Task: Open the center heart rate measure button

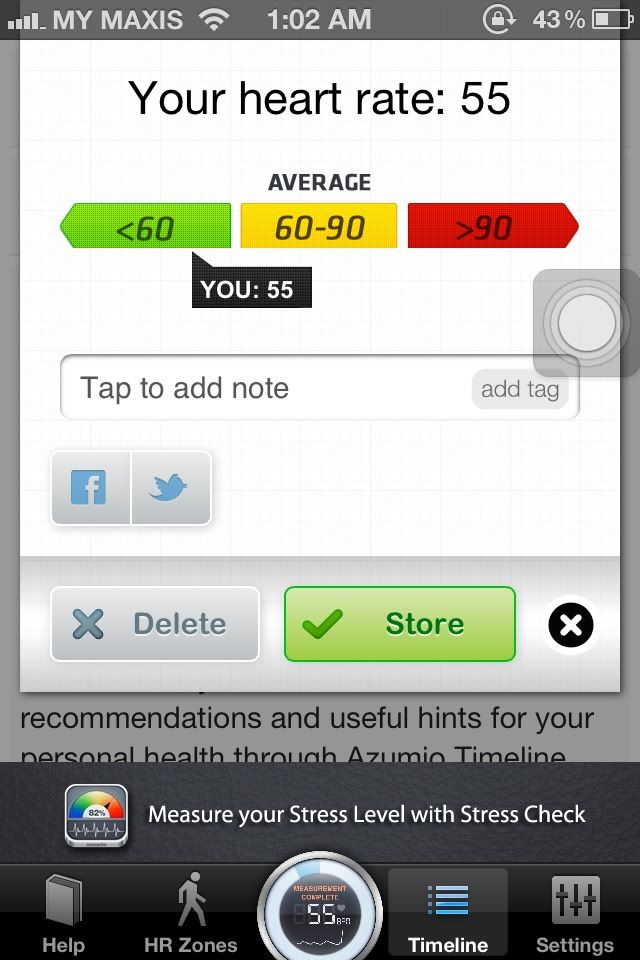Action: [x=320, y=910]
